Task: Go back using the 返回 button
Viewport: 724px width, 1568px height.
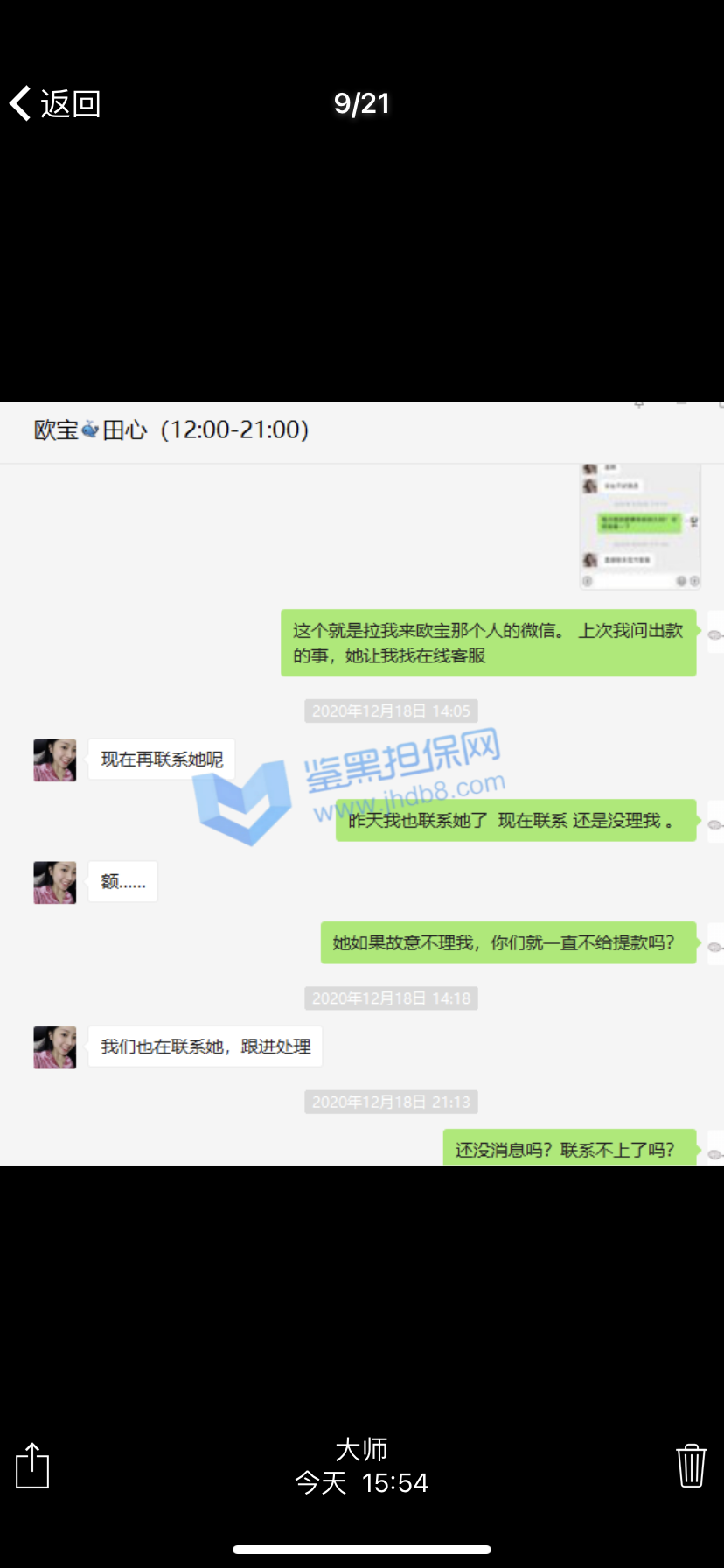Action: pos(56,104)
